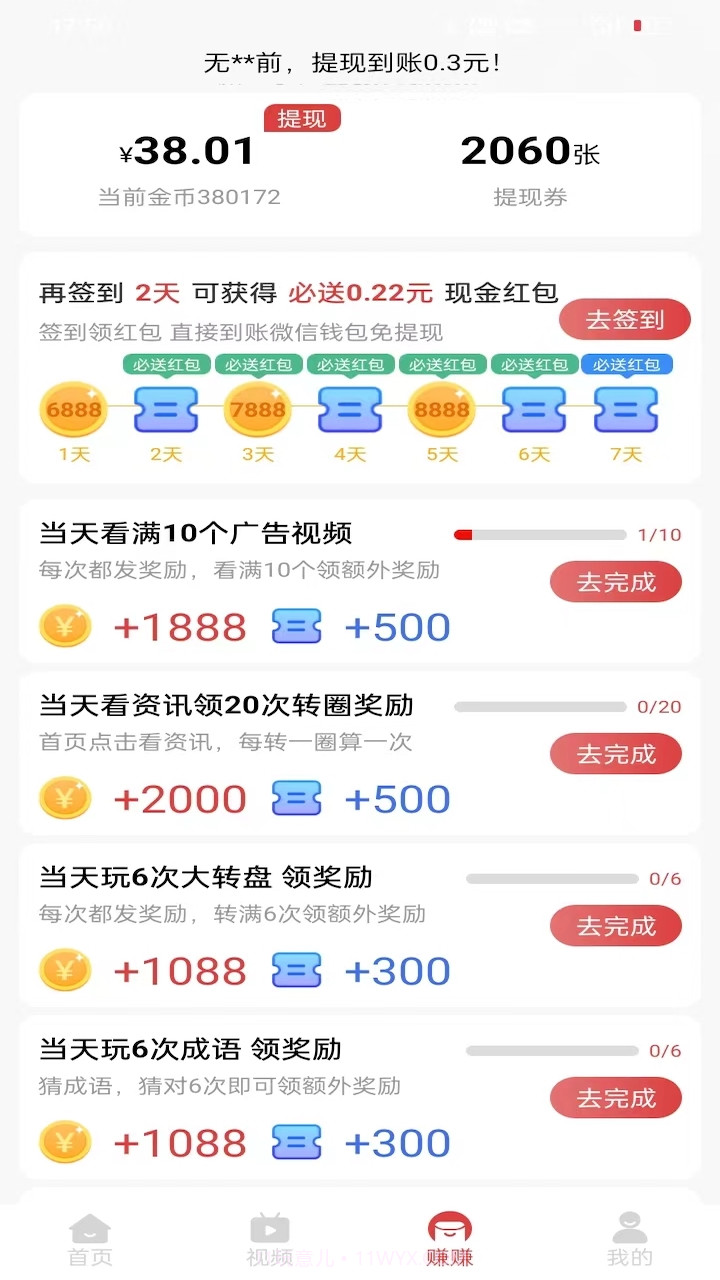Click the Day 5 coin marked 8888

click(x=441, y=409)
